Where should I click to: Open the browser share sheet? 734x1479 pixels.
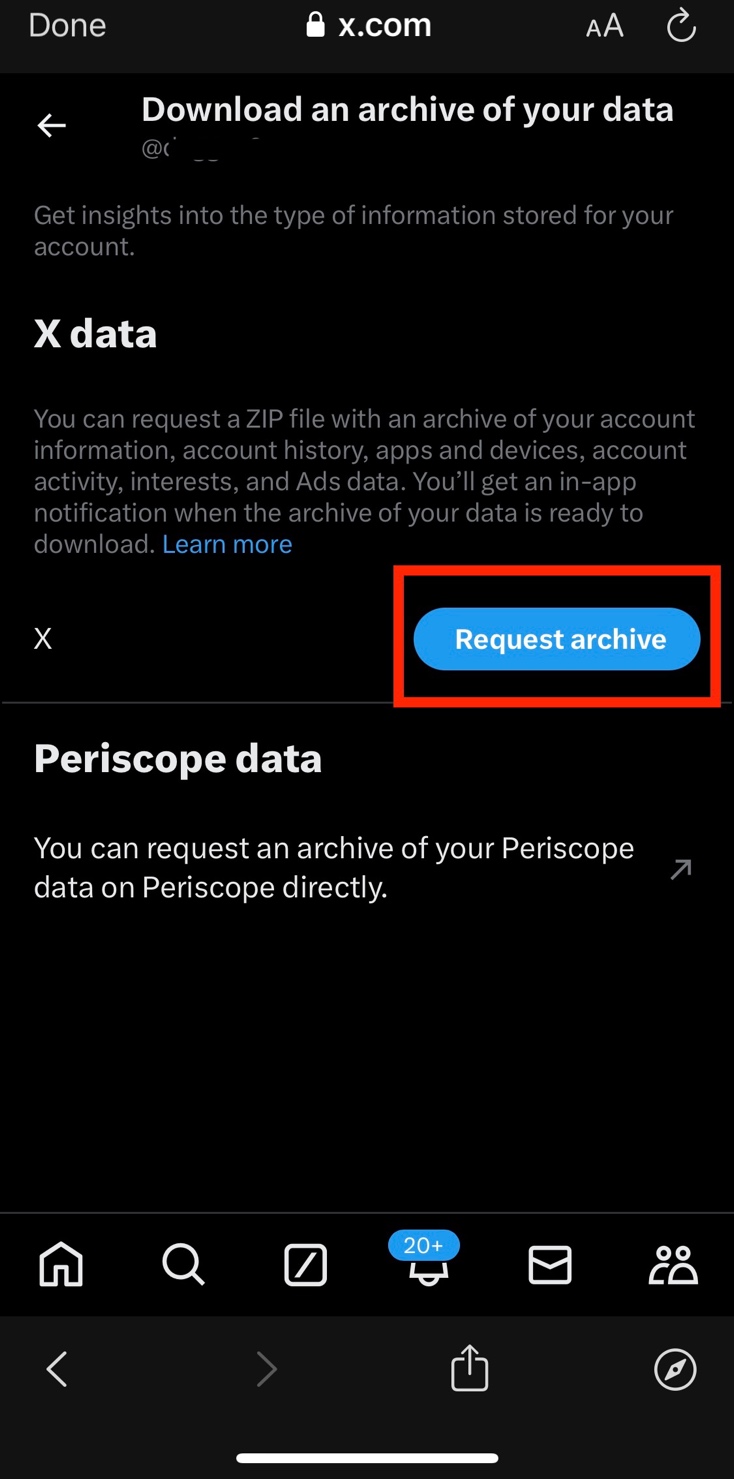coord(469,1367)
